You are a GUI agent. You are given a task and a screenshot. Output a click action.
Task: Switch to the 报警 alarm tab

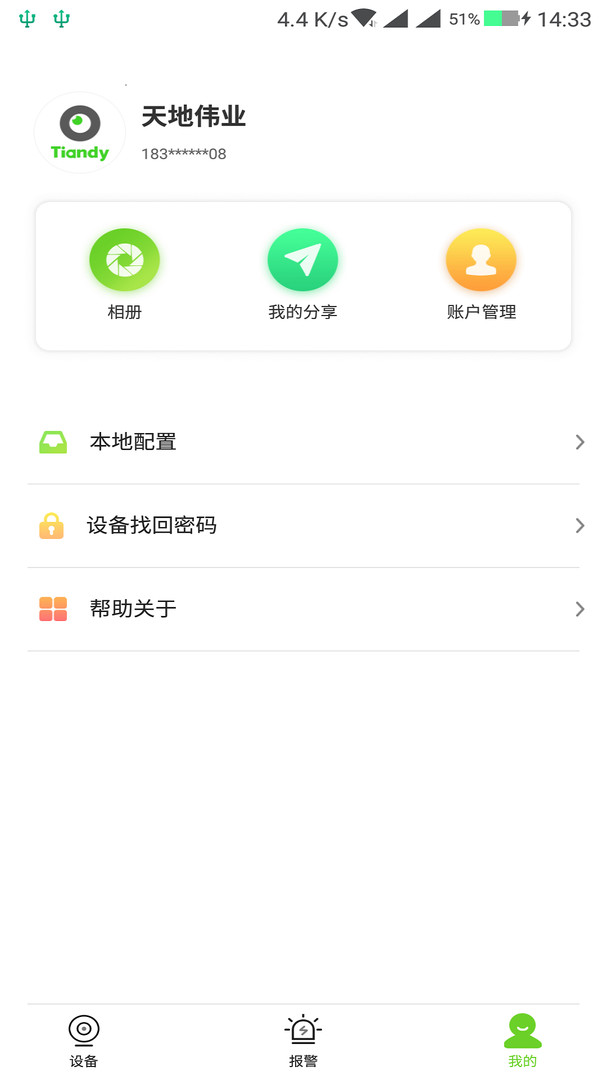click(303, 1040)
